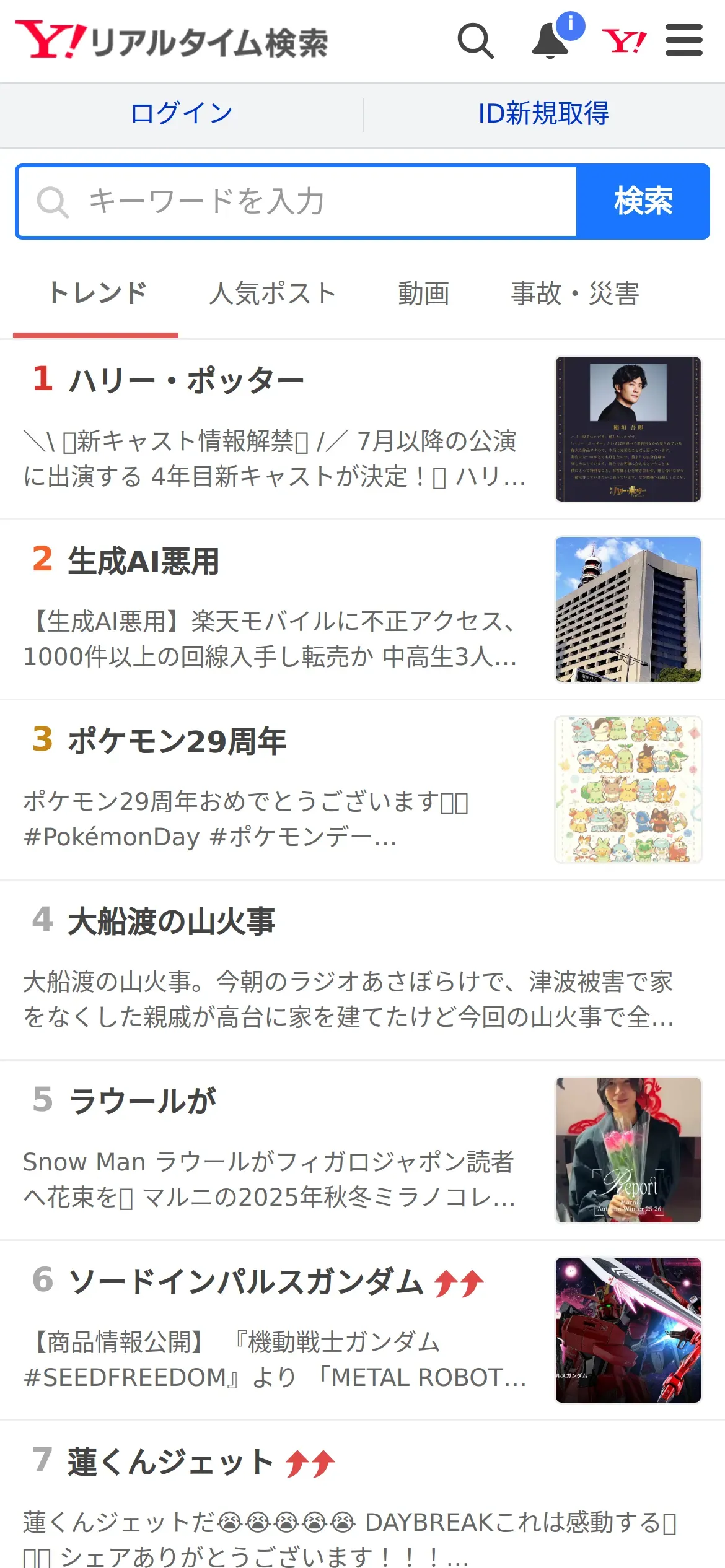This screenshot has height=1568, width=725.
Task: Open trend #4 大船渡の山火事
Action: point(172,921)
